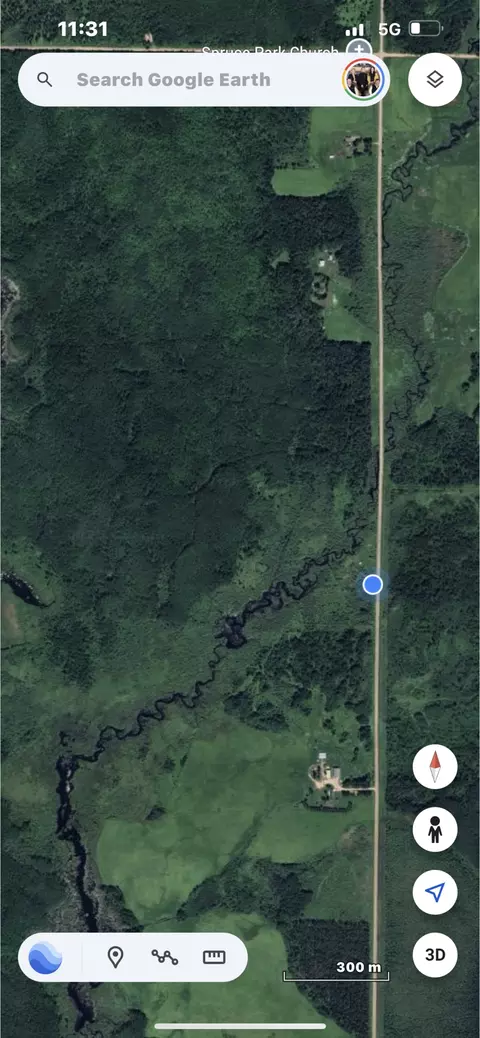
Task: Activate Street View pegman button
Action: [435, 829]
